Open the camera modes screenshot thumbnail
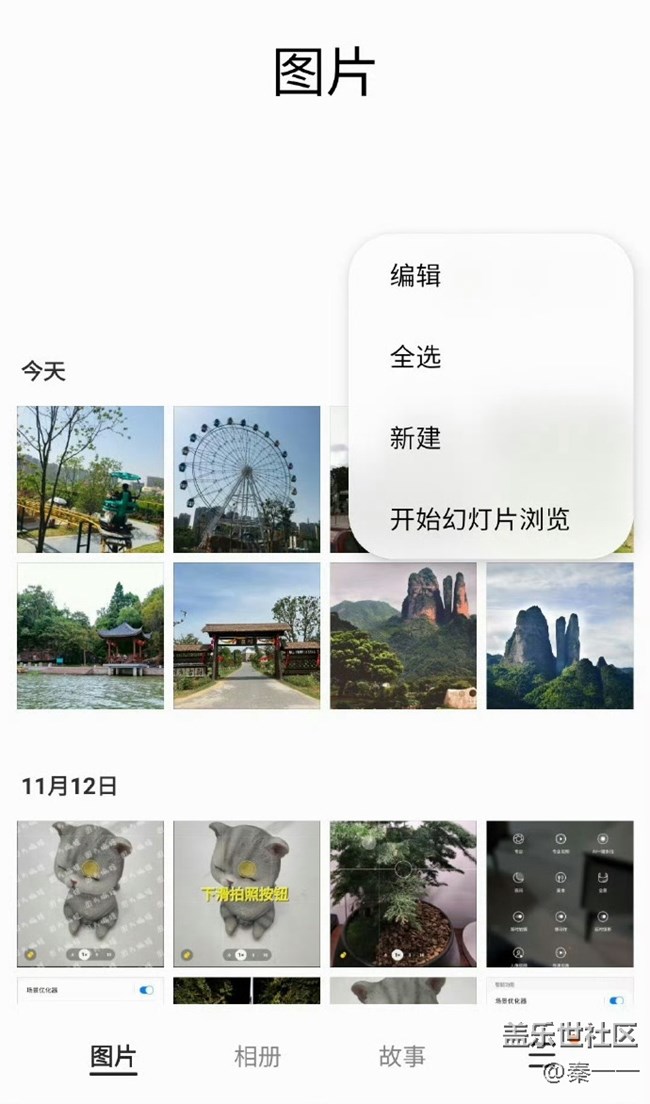 click(x=560, y=894)
